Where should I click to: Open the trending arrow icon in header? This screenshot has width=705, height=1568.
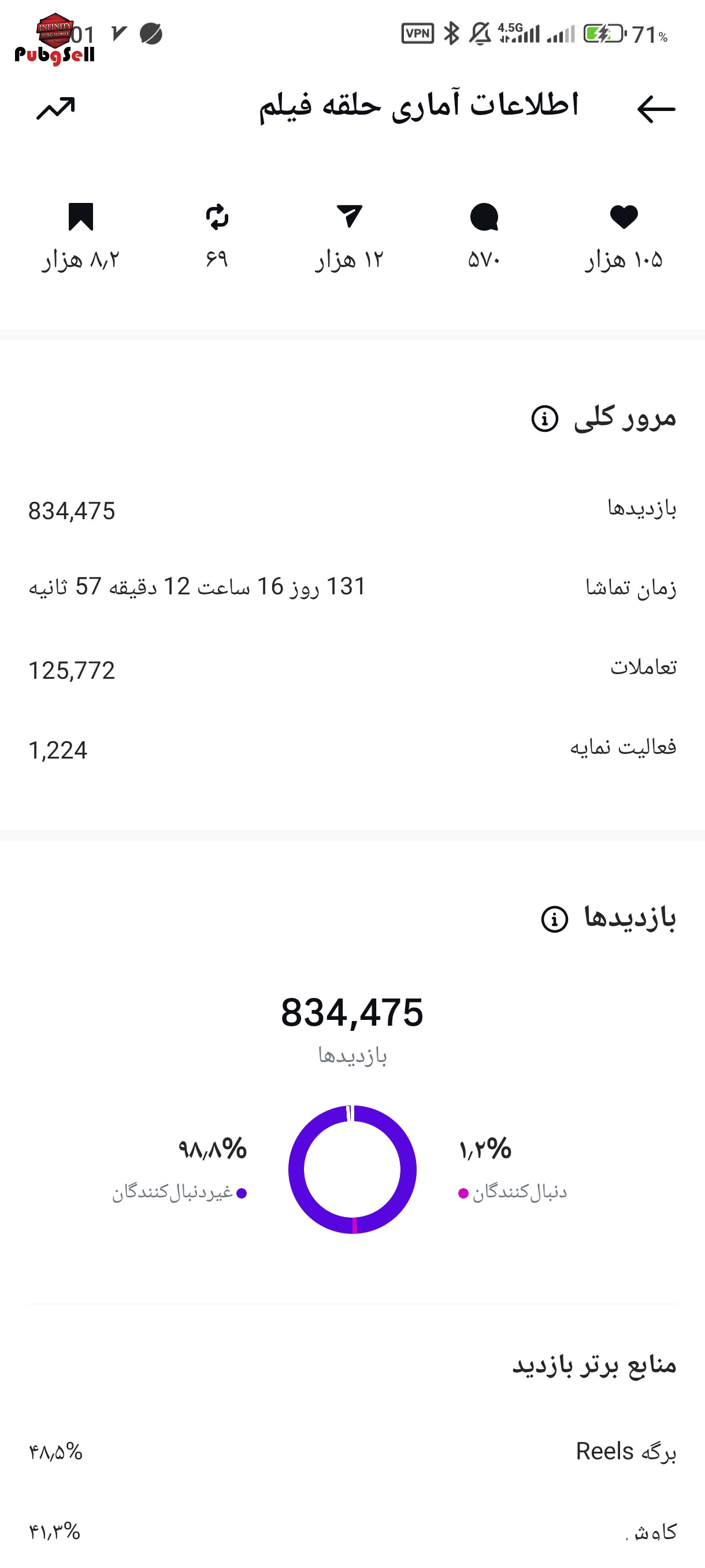(56, 108)
